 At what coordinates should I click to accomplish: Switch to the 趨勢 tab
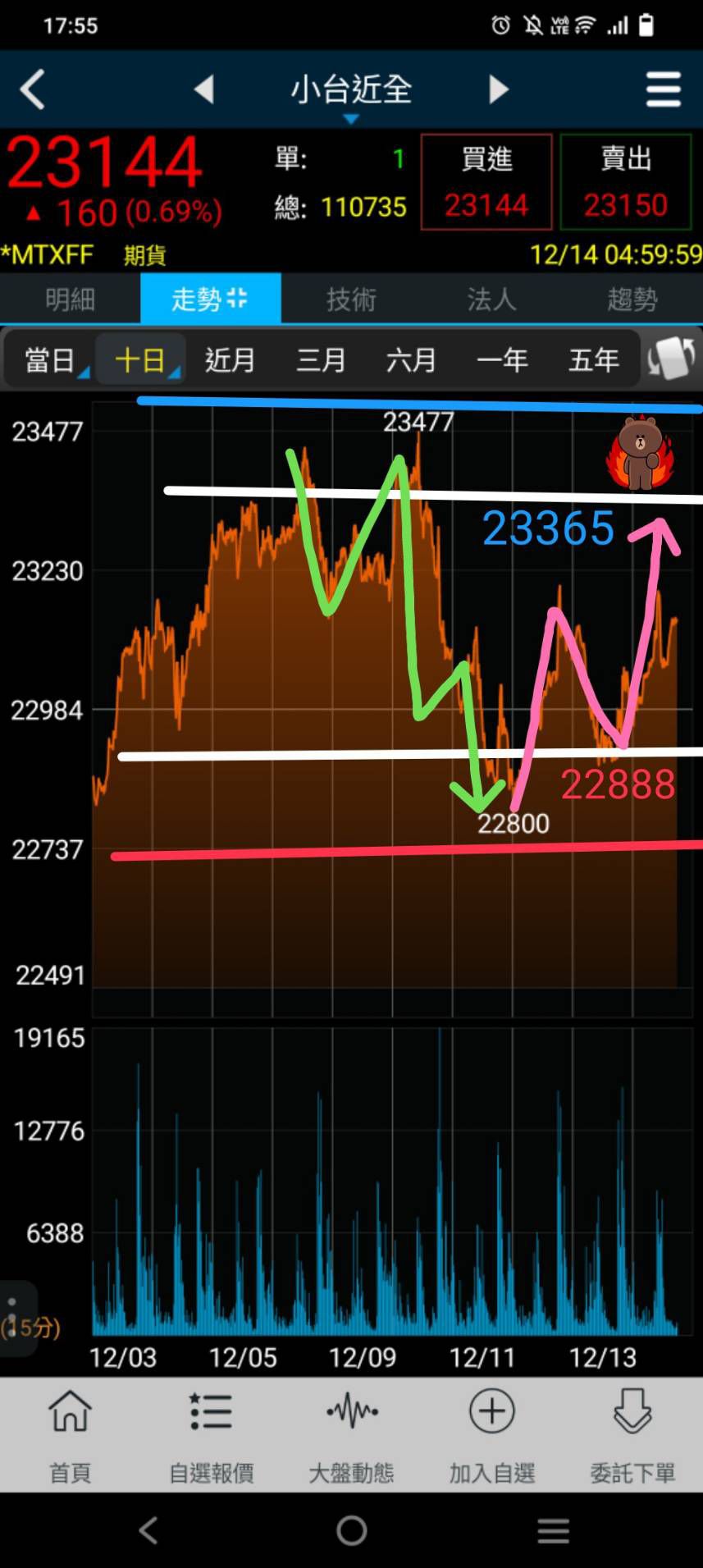pos(632,299)
